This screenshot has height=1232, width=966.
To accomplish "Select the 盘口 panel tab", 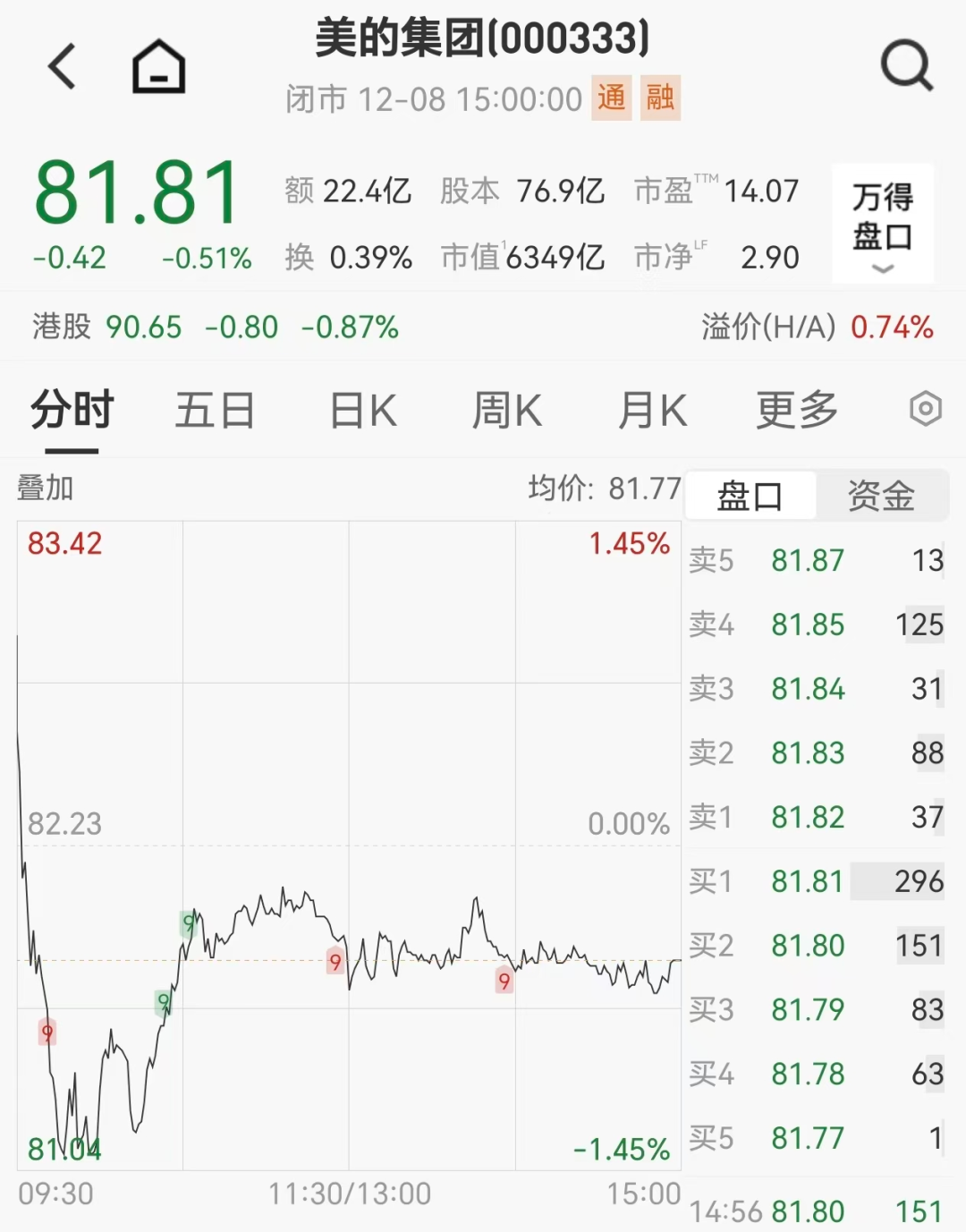I will click(x=750, y=496).
